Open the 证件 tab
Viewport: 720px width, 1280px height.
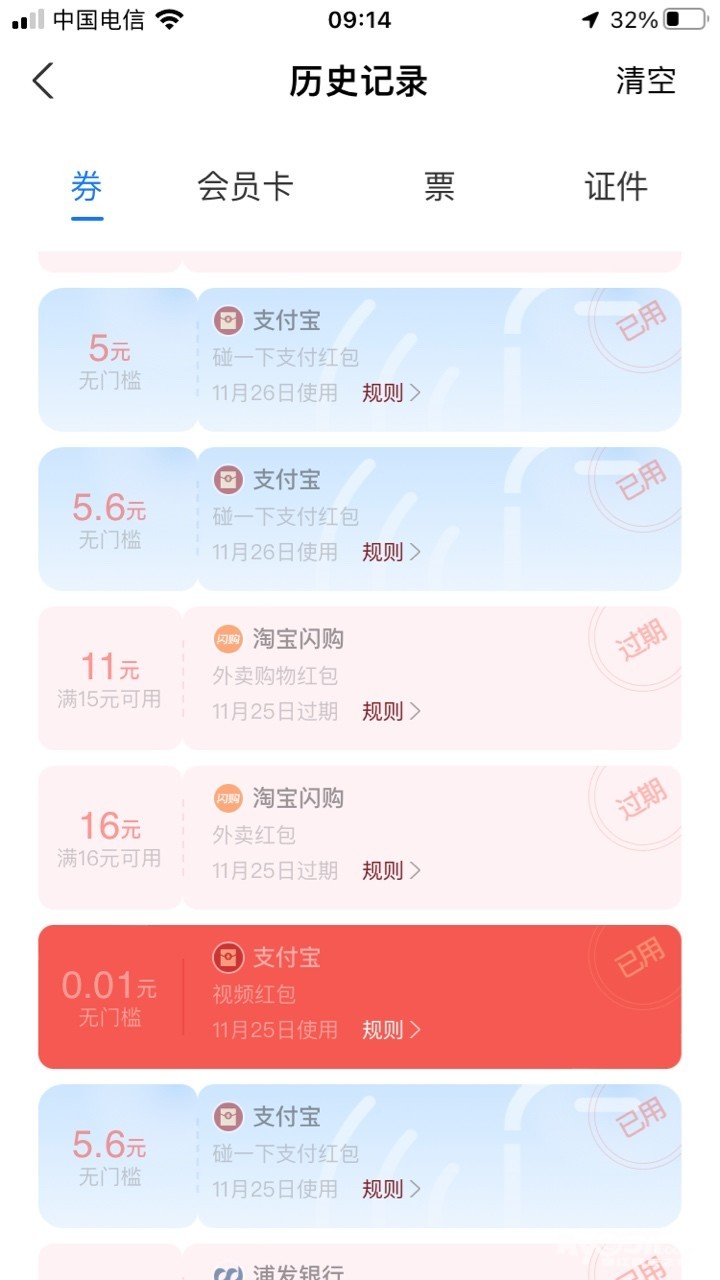pos(616,187)
